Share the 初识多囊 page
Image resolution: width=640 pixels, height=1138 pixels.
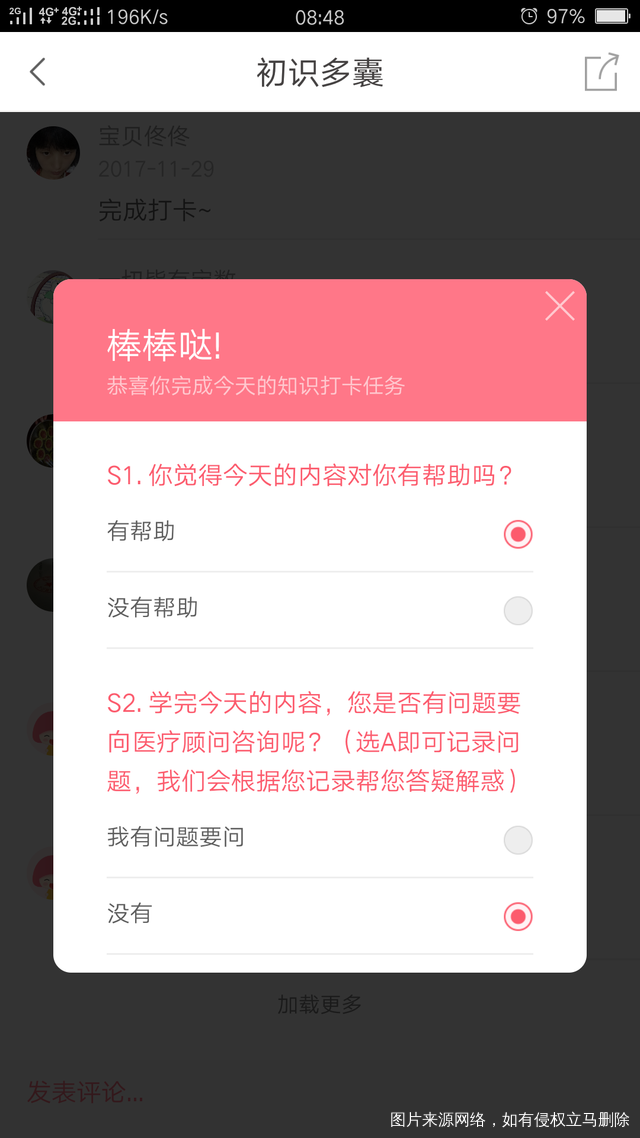(601, 72)
